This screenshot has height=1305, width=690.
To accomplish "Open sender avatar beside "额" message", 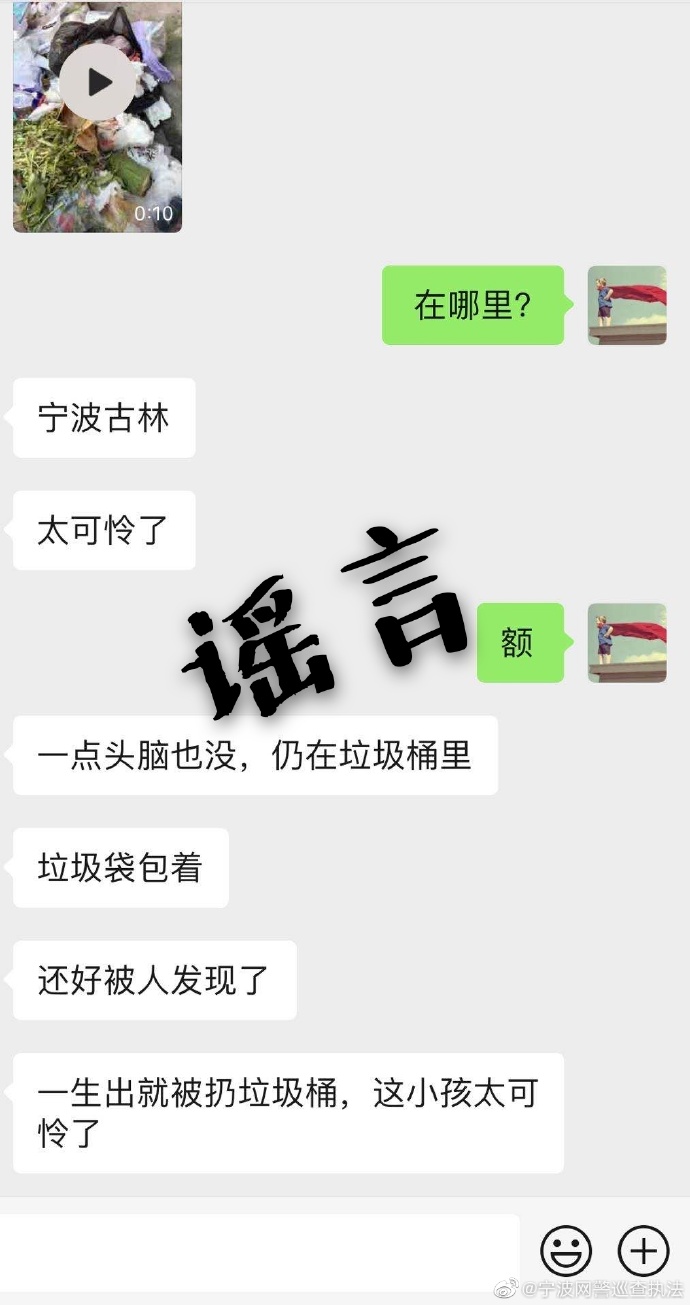I will pos(627,643).
